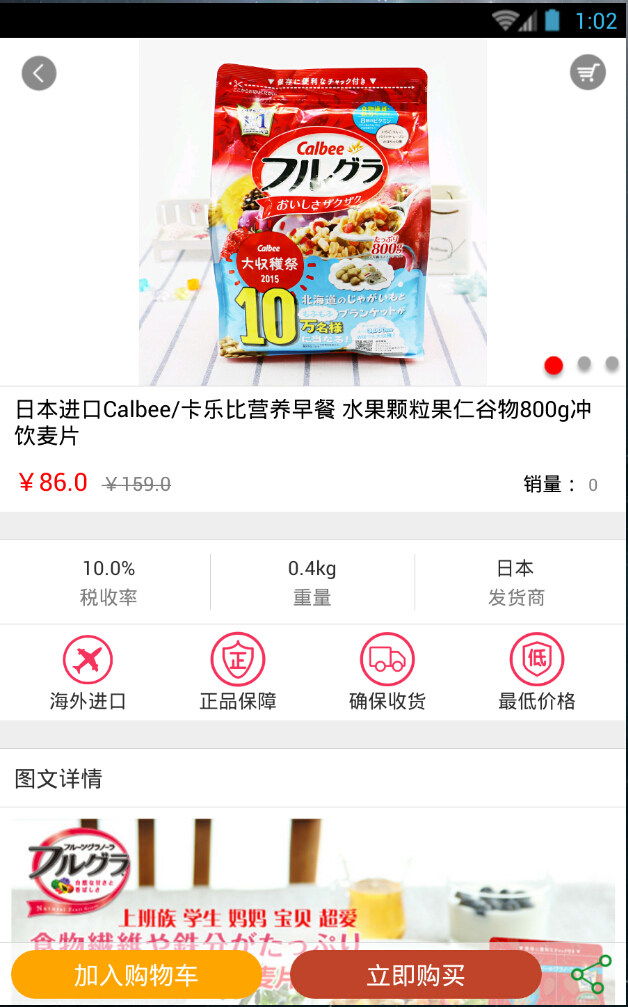Image resolution: width=628 pixels, height=1007 pixels.
Task: Tap 加入购物车 to add item to cart
Action: point(136,975)
